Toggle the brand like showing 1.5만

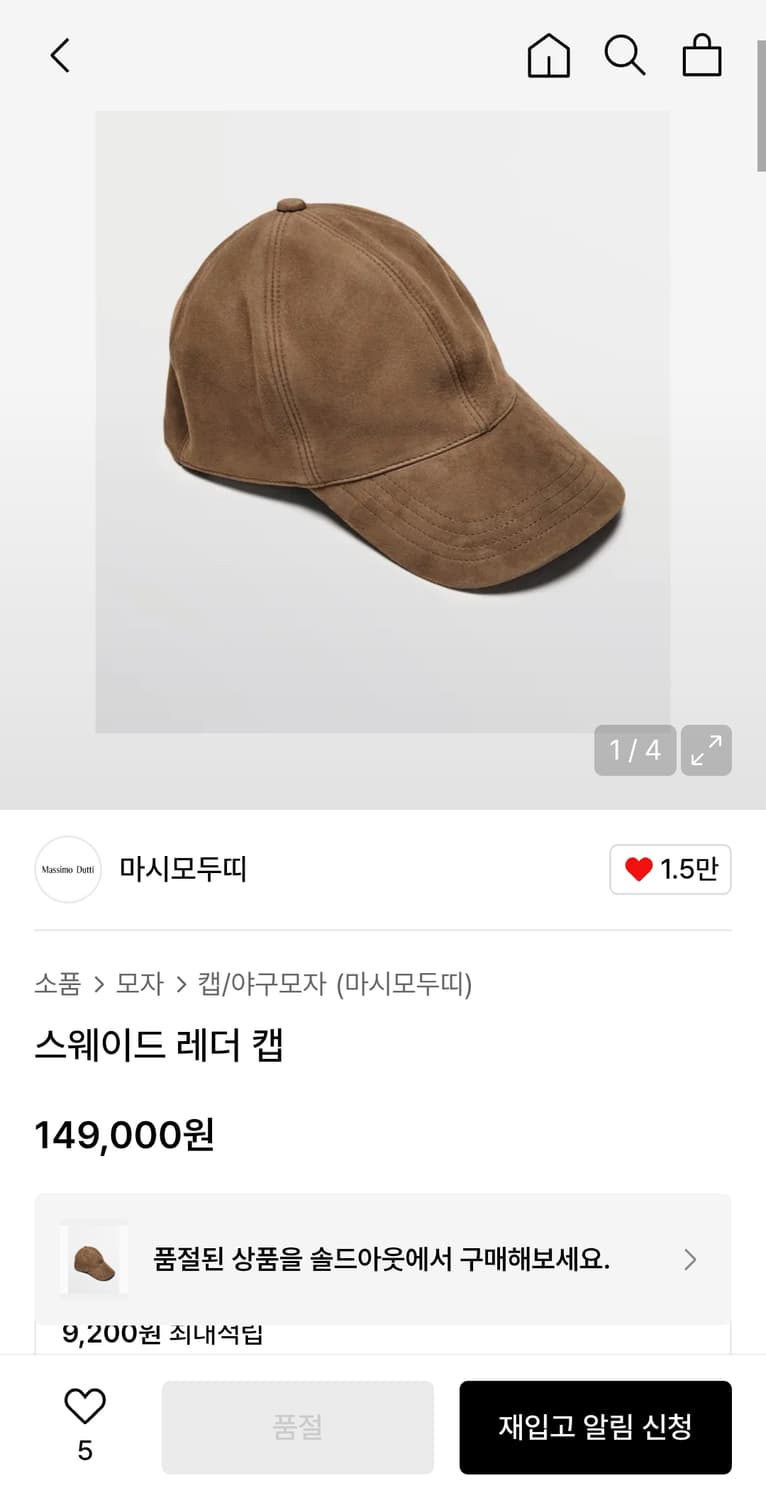[x=670, y=870]
